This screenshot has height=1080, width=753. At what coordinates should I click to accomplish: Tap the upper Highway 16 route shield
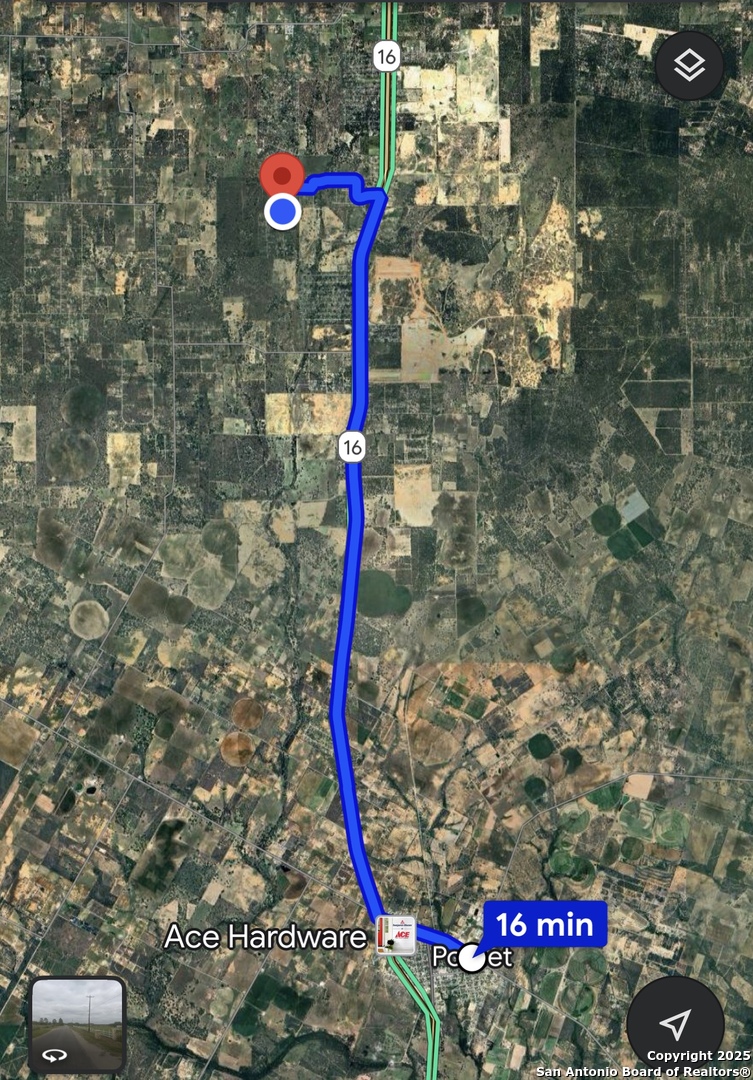(x=388, y=57)
